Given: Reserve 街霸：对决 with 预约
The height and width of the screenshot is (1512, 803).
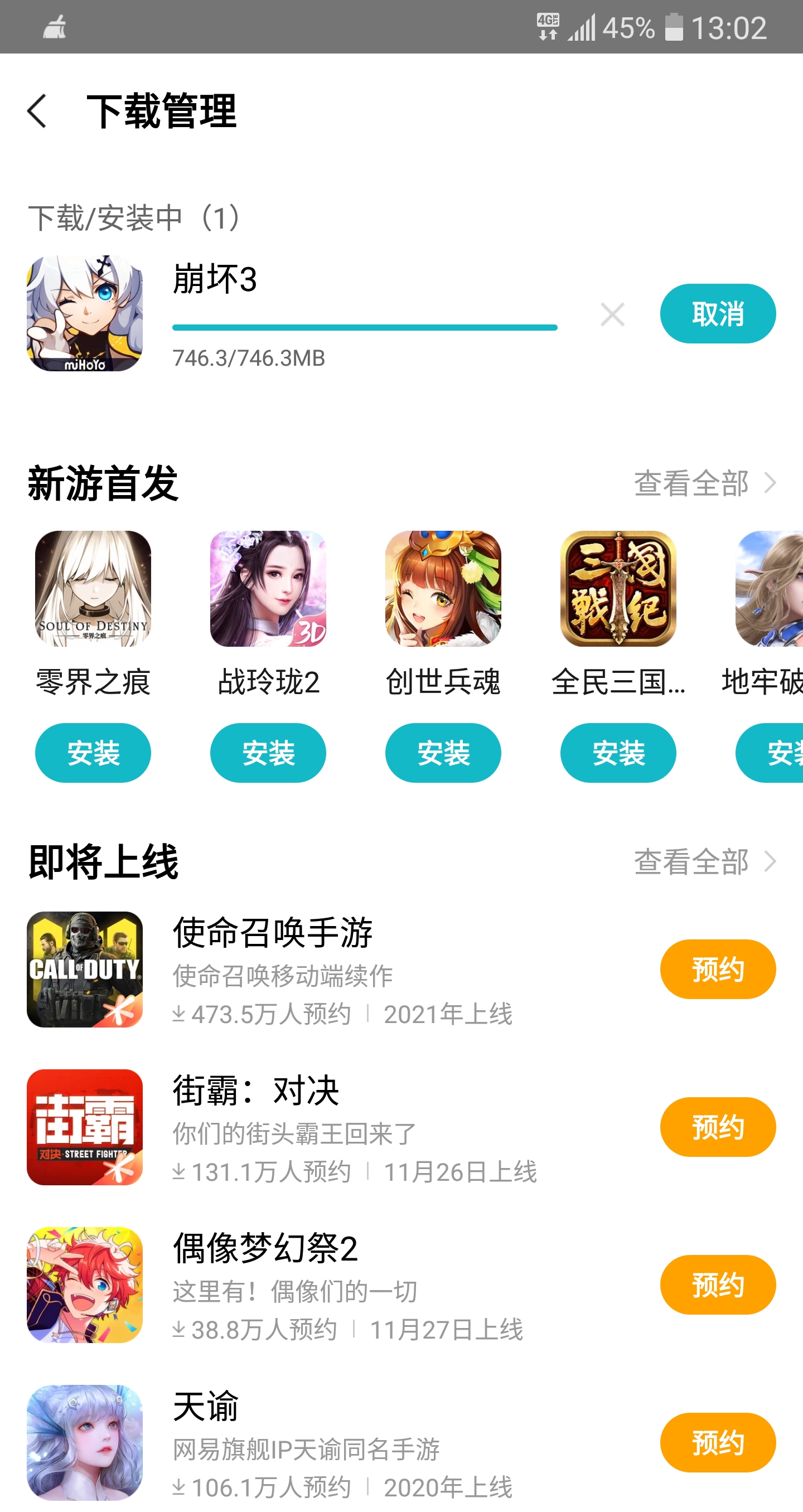Looking at the screenshot, I should click(717, 1127).
